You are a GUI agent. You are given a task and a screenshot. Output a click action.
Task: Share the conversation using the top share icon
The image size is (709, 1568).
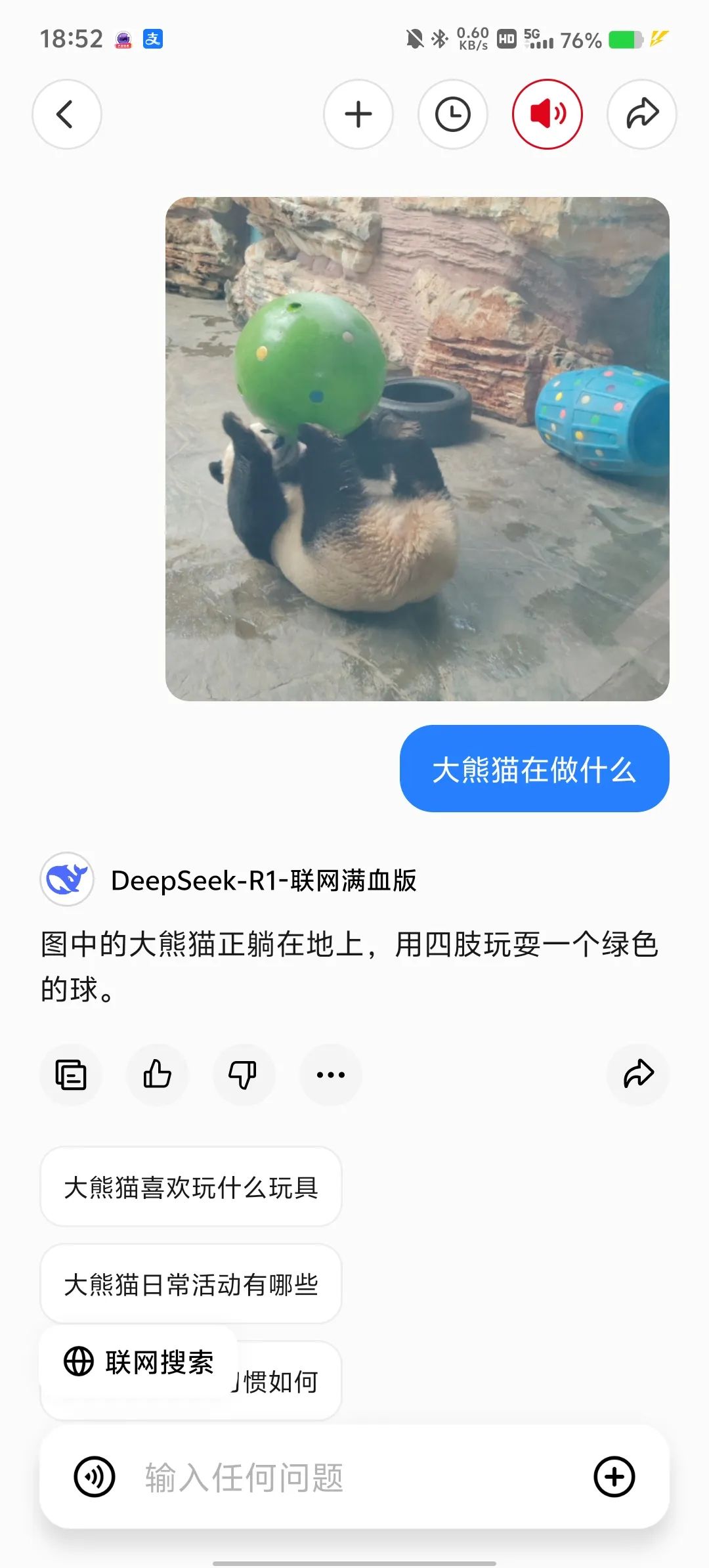(x=641, y=114)
